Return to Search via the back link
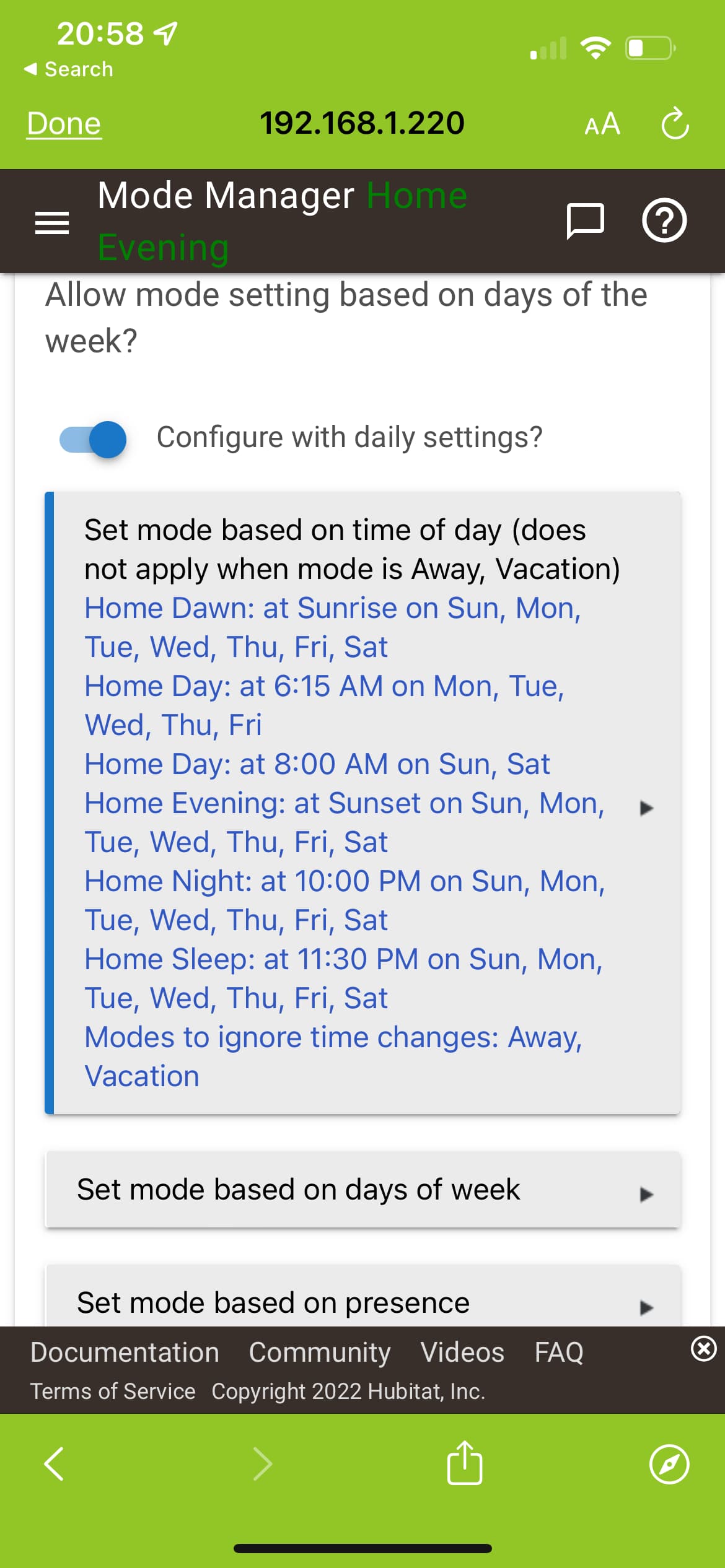 69,69
